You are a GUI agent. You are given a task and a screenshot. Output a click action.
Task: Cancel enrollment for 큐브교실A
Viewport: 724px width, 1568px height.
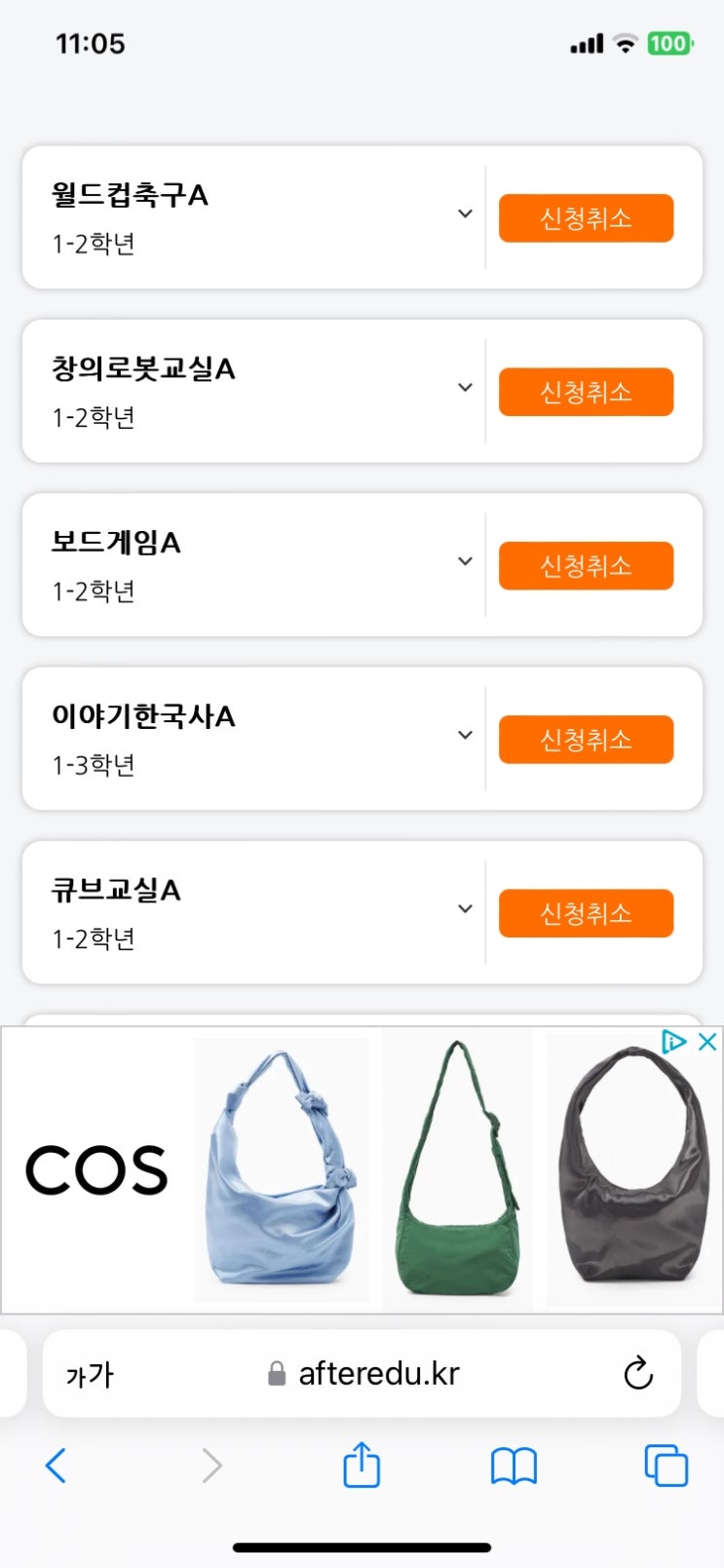[x=586, y=913]
